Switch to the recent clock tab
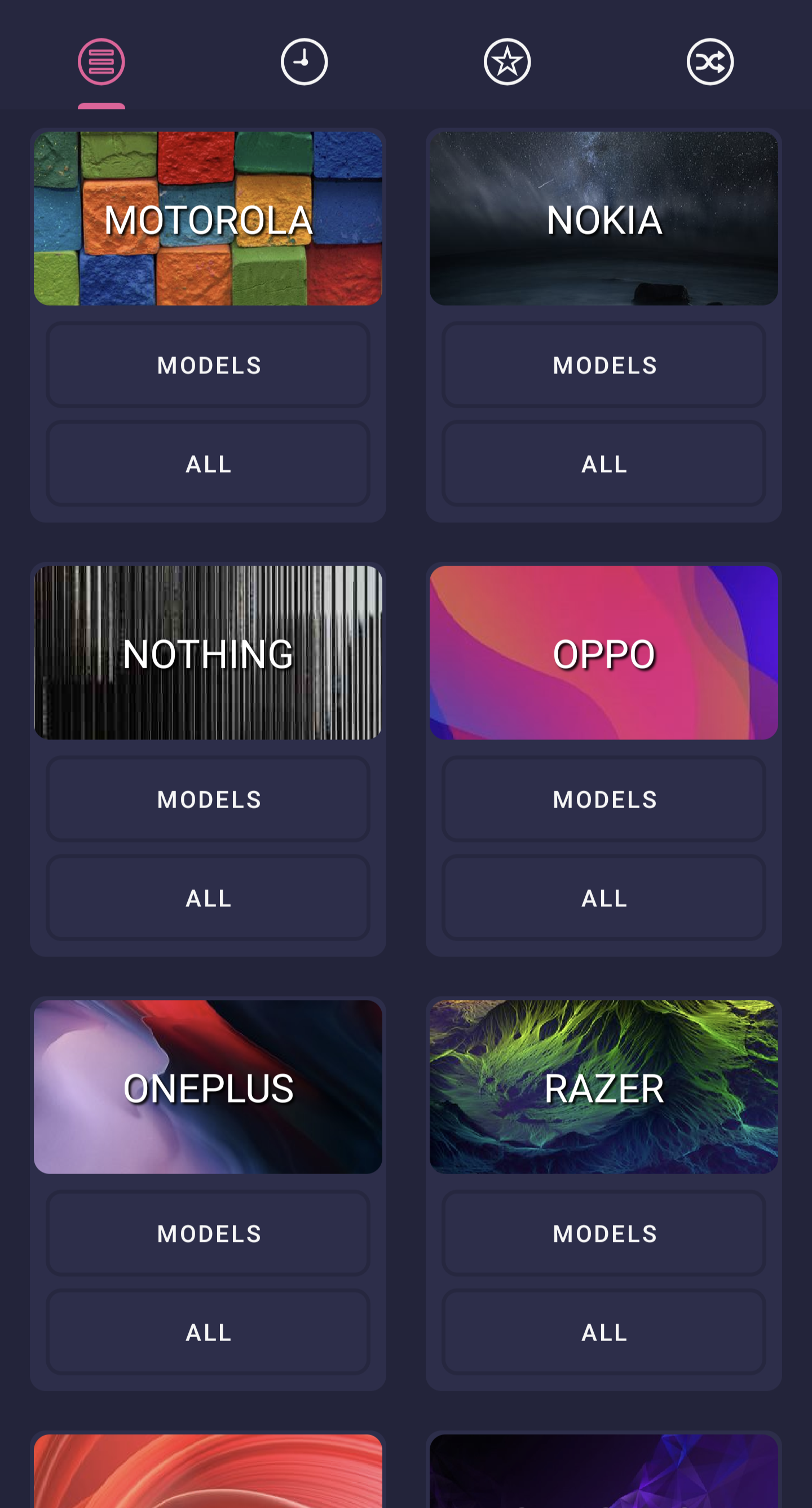Viewport: 812px width, 1508px height. pyautogui.click(x=304, y=61)
